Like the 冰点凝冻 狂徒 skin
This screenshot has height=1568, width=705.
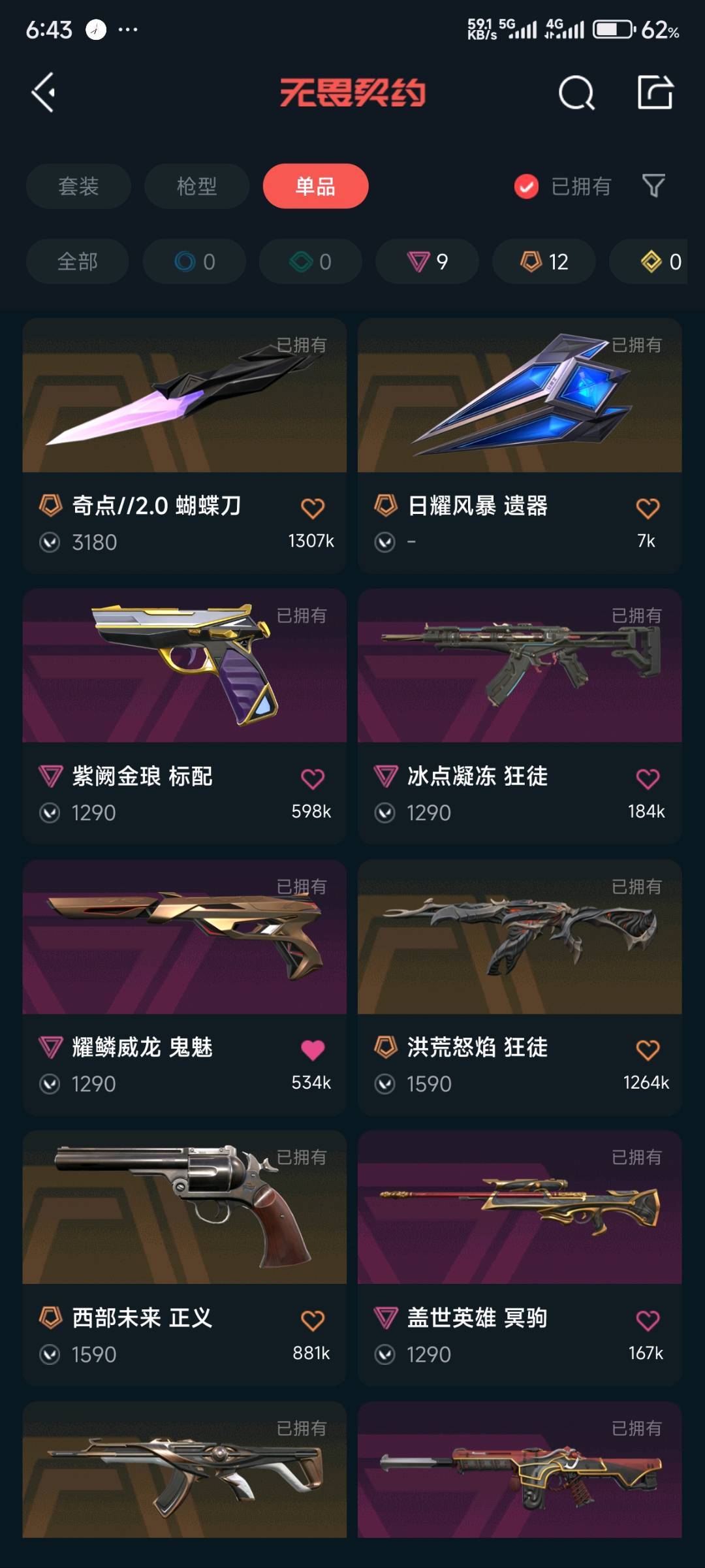click(648, 778)
